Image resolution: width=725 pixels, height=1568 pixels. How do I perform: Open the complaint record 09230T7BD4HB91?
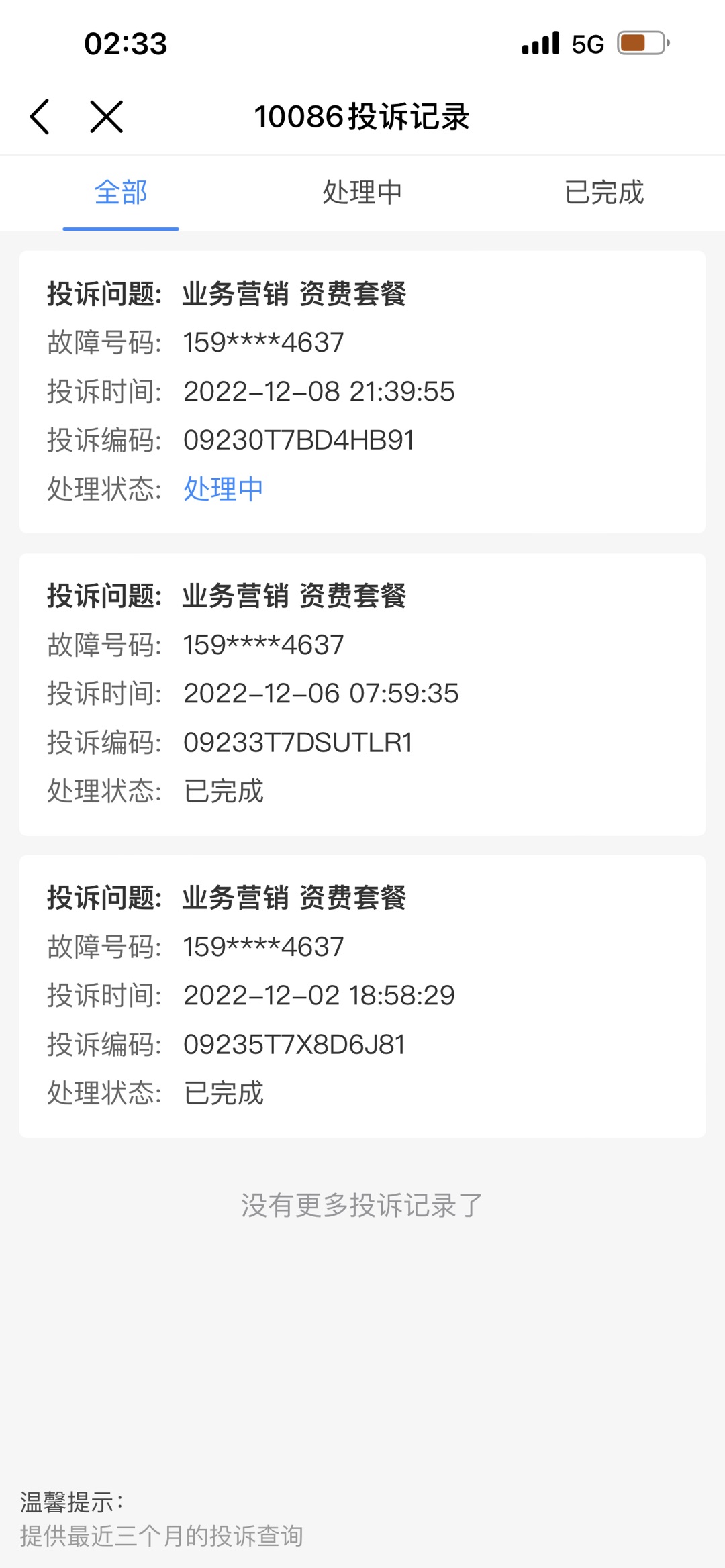point(362,392)
